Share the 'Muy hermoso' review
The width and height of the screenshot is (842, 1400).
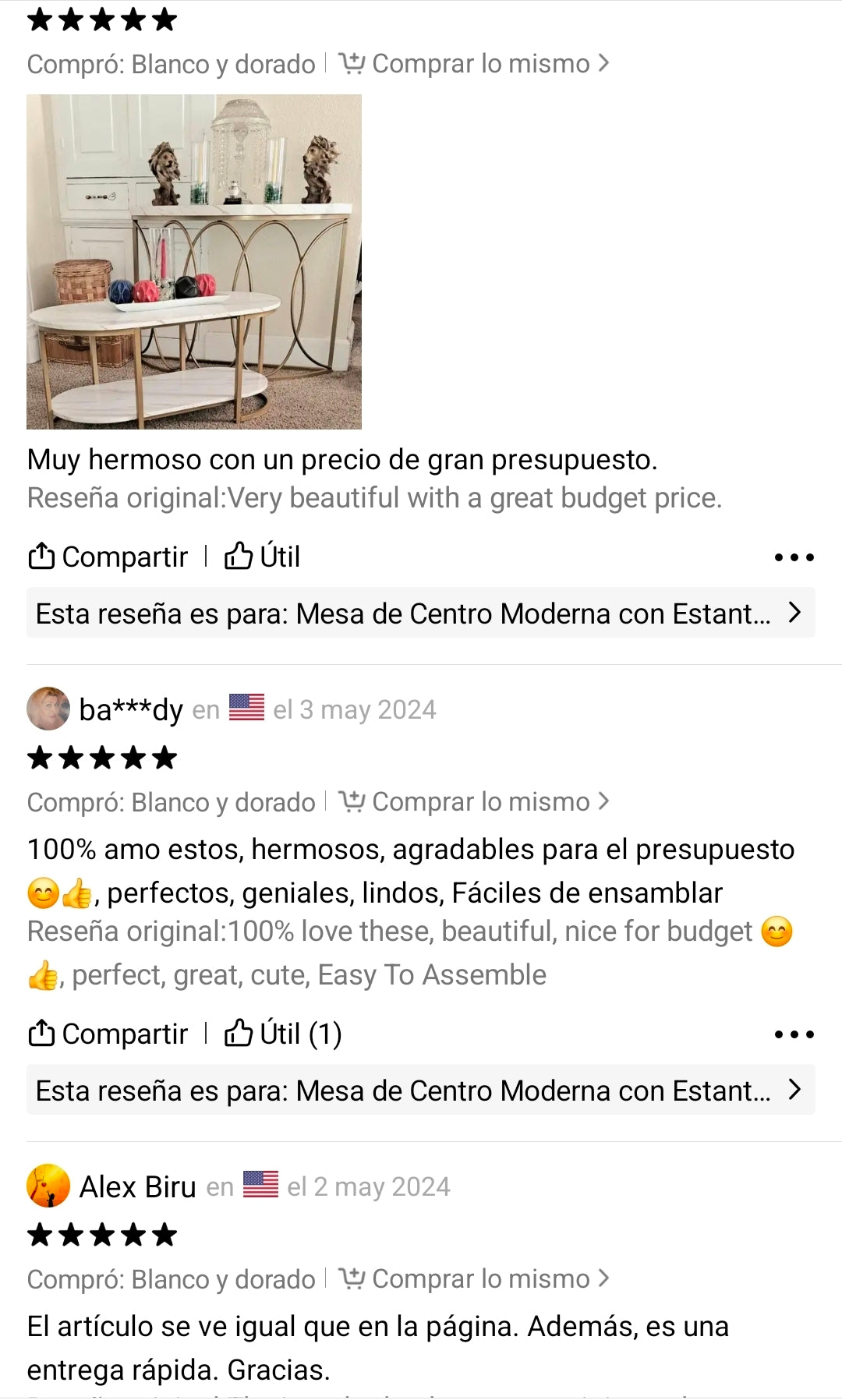(108, 557)
